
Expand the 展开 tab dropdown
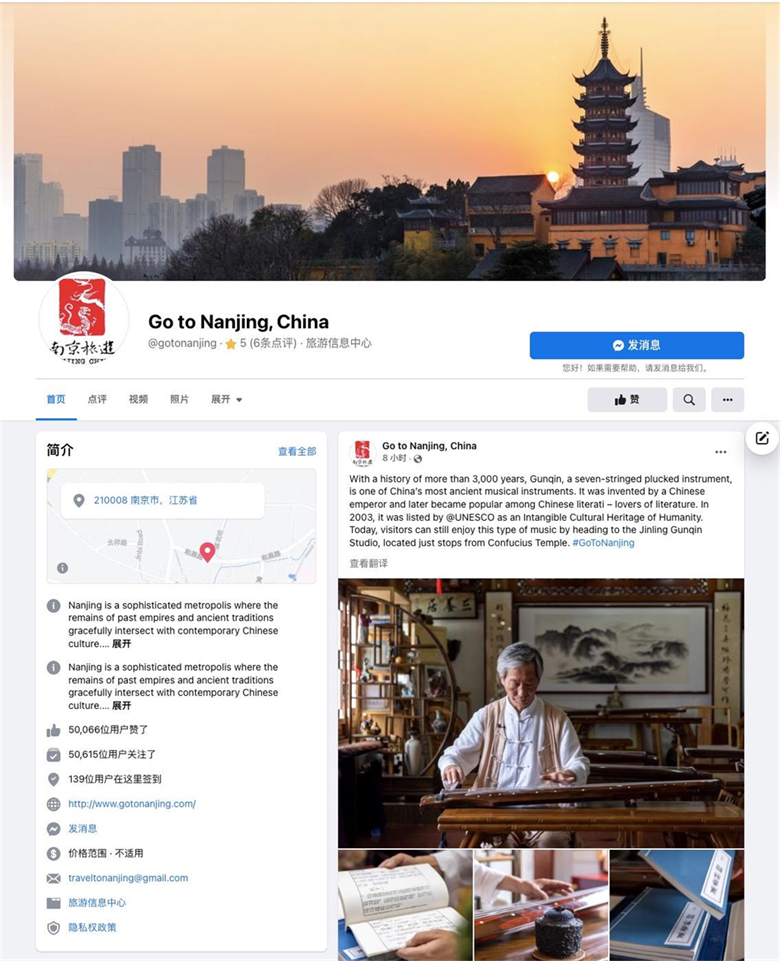226,399
